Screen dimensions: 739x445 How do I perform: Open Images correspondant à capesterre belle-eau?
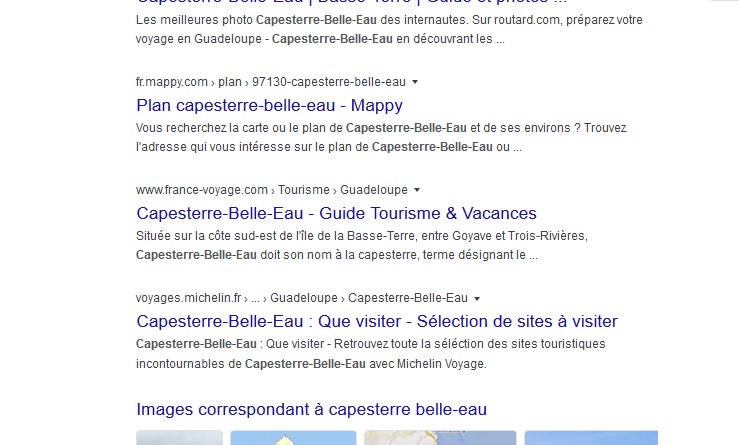311,409
